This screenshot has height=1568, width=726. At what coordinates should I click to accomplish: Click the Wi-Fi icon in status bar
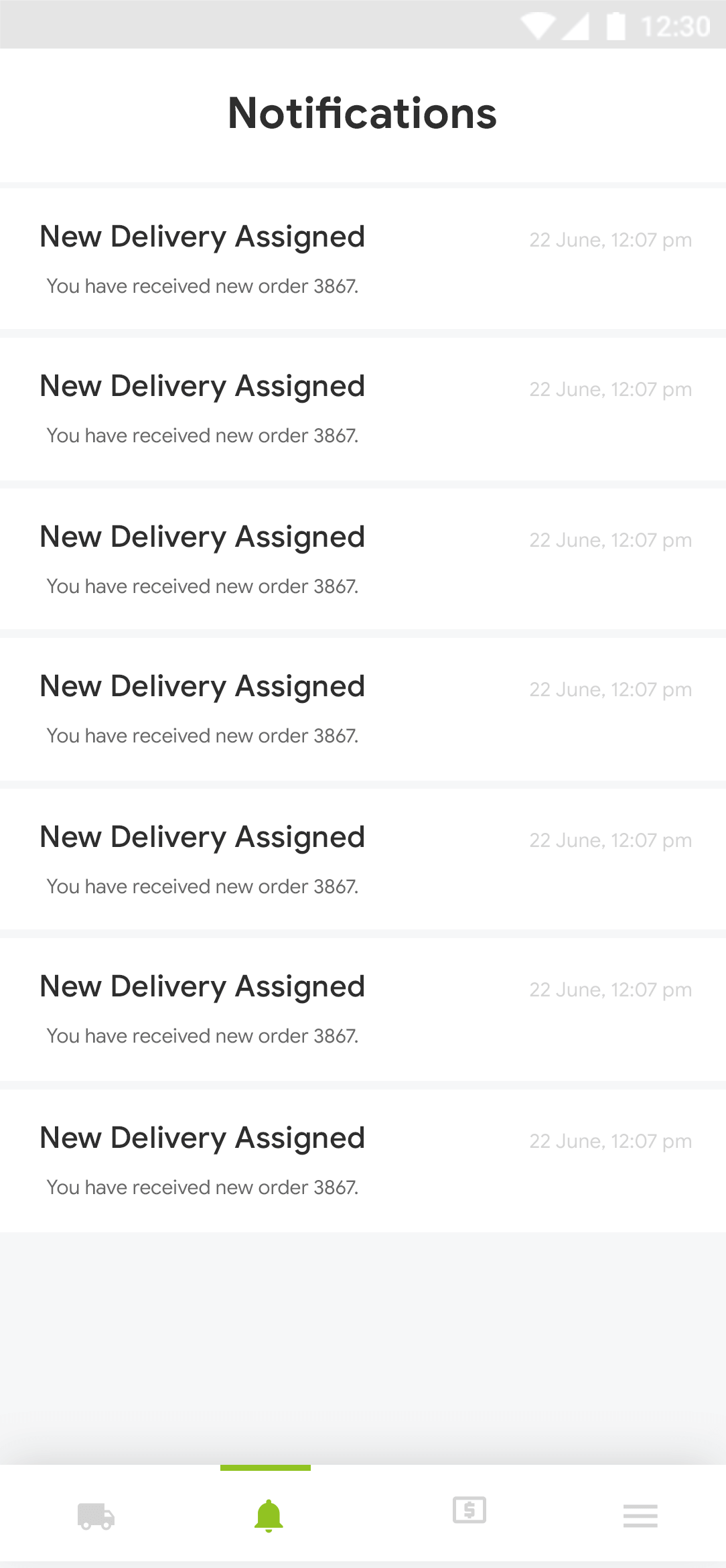click(538, 25)
